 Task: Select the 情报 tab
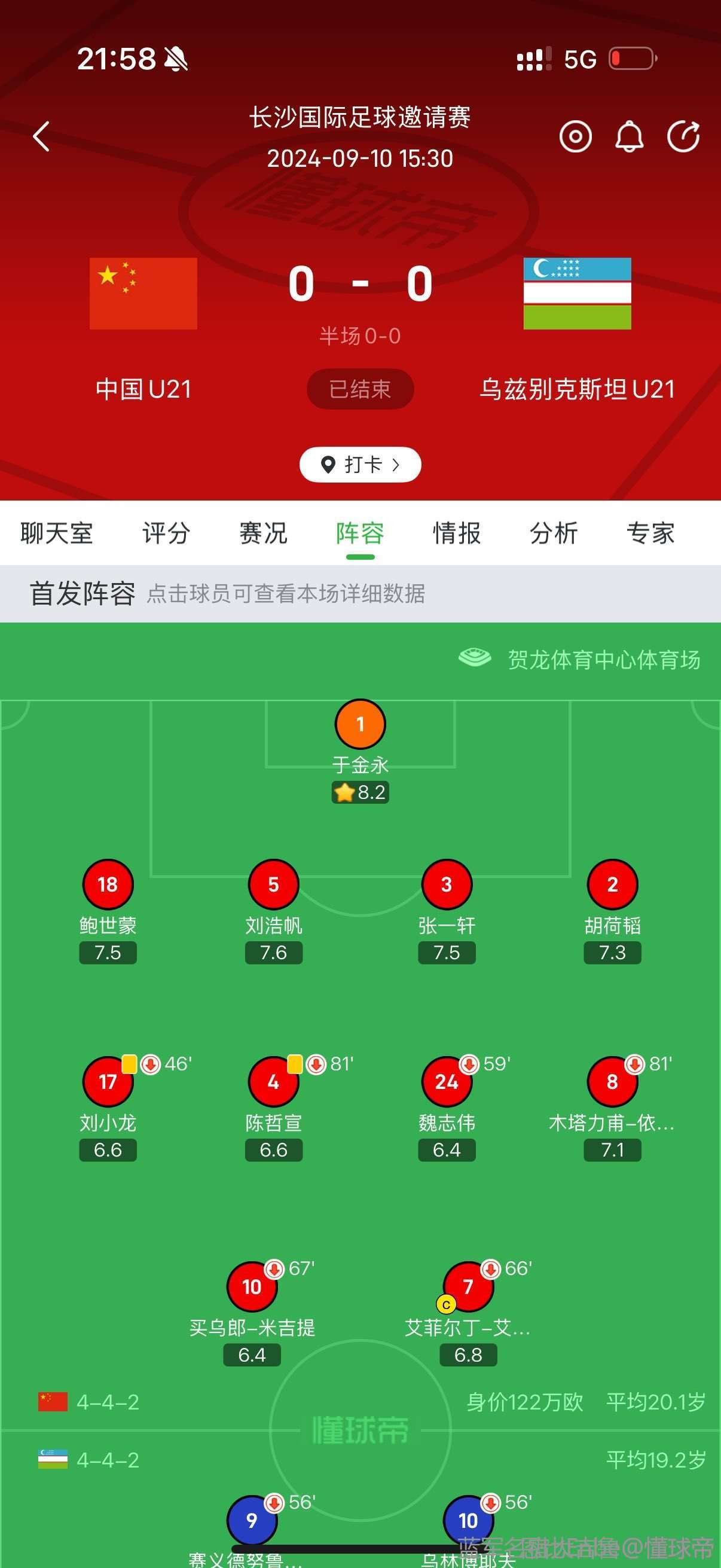(x=456, y=533)
